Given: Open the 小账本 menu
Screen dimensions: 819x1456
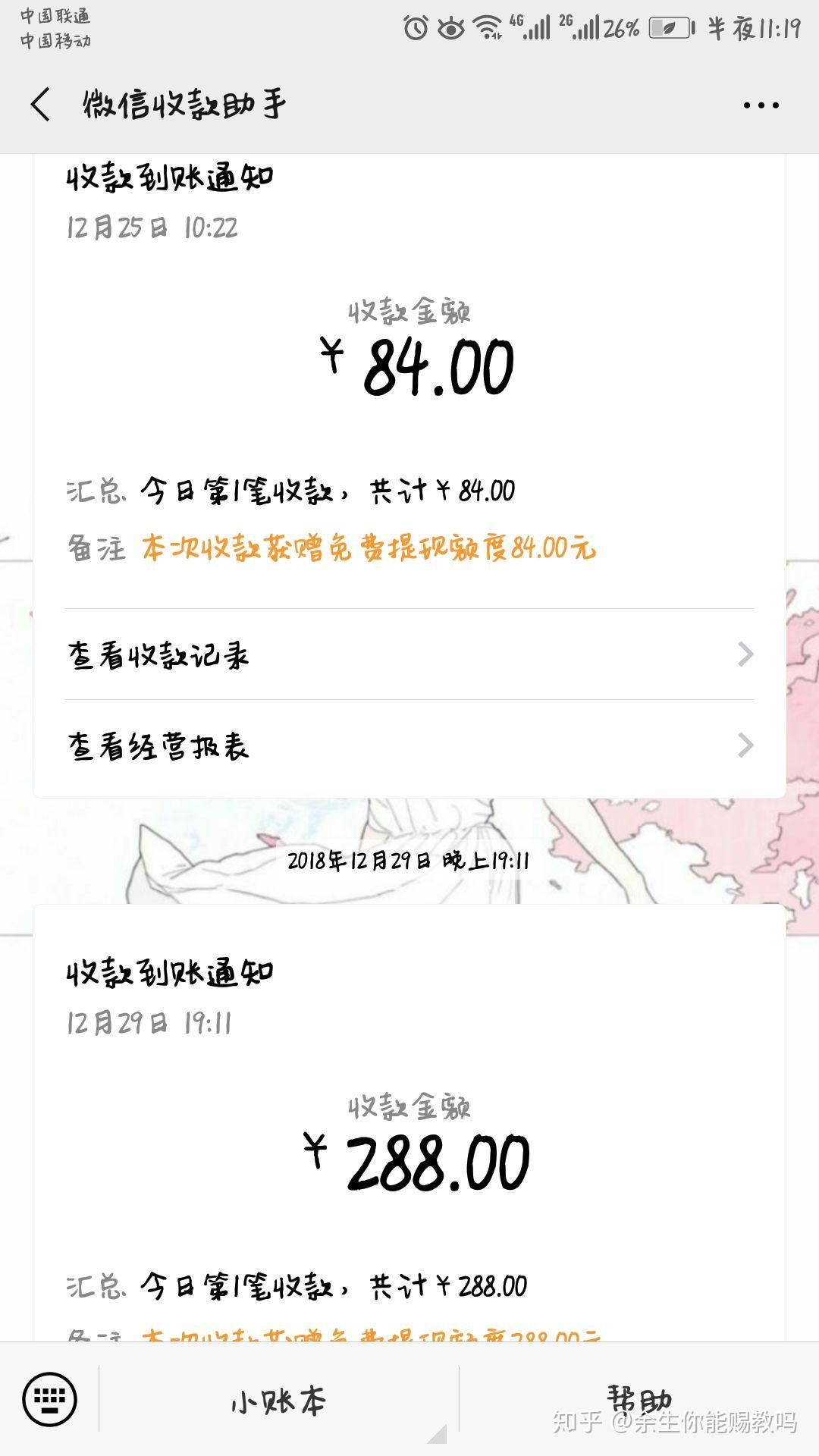Looking at the screenshot, I should point(279,1401).
